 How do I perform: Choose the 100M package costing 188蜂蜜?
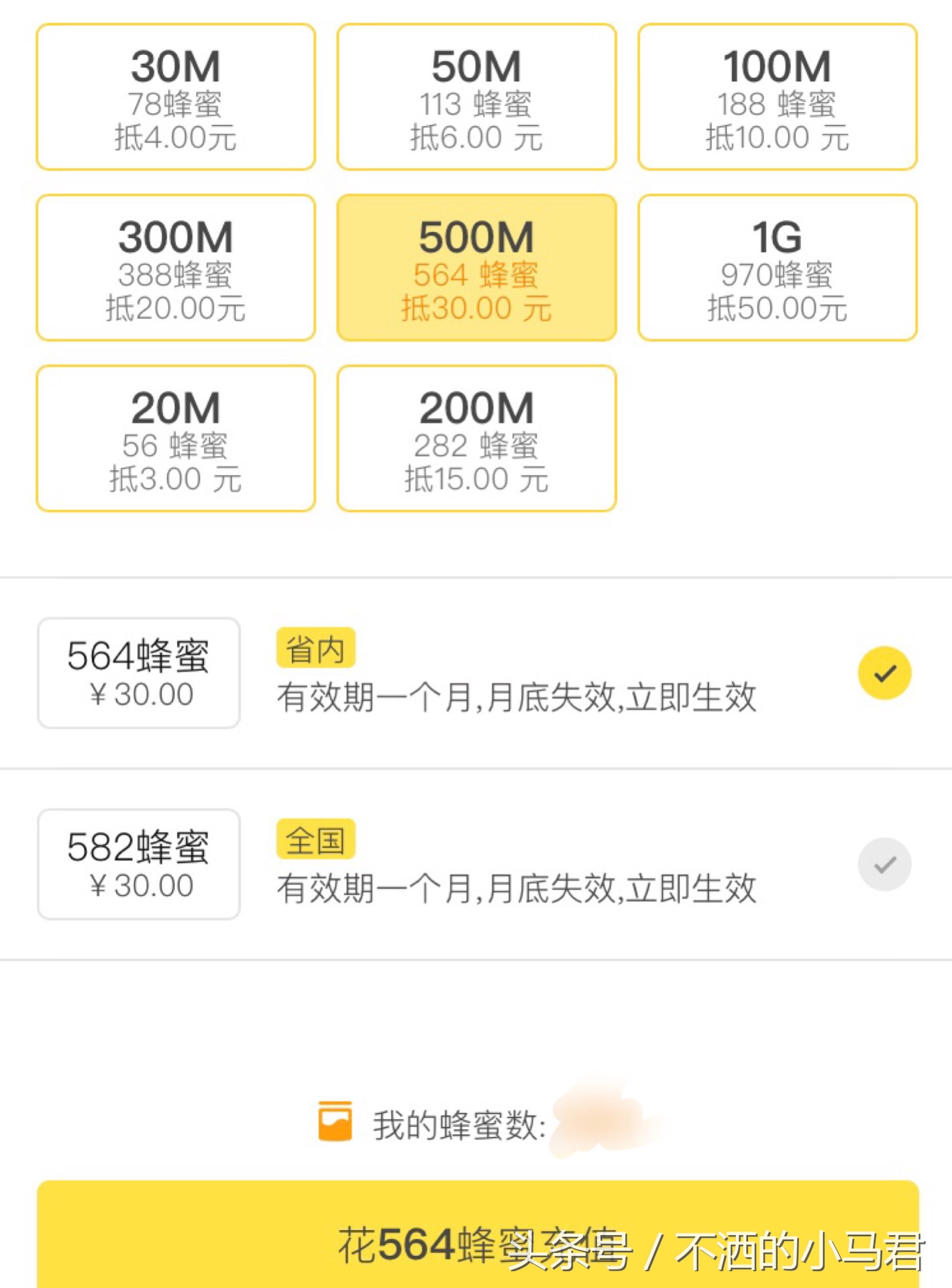(776, 97)
